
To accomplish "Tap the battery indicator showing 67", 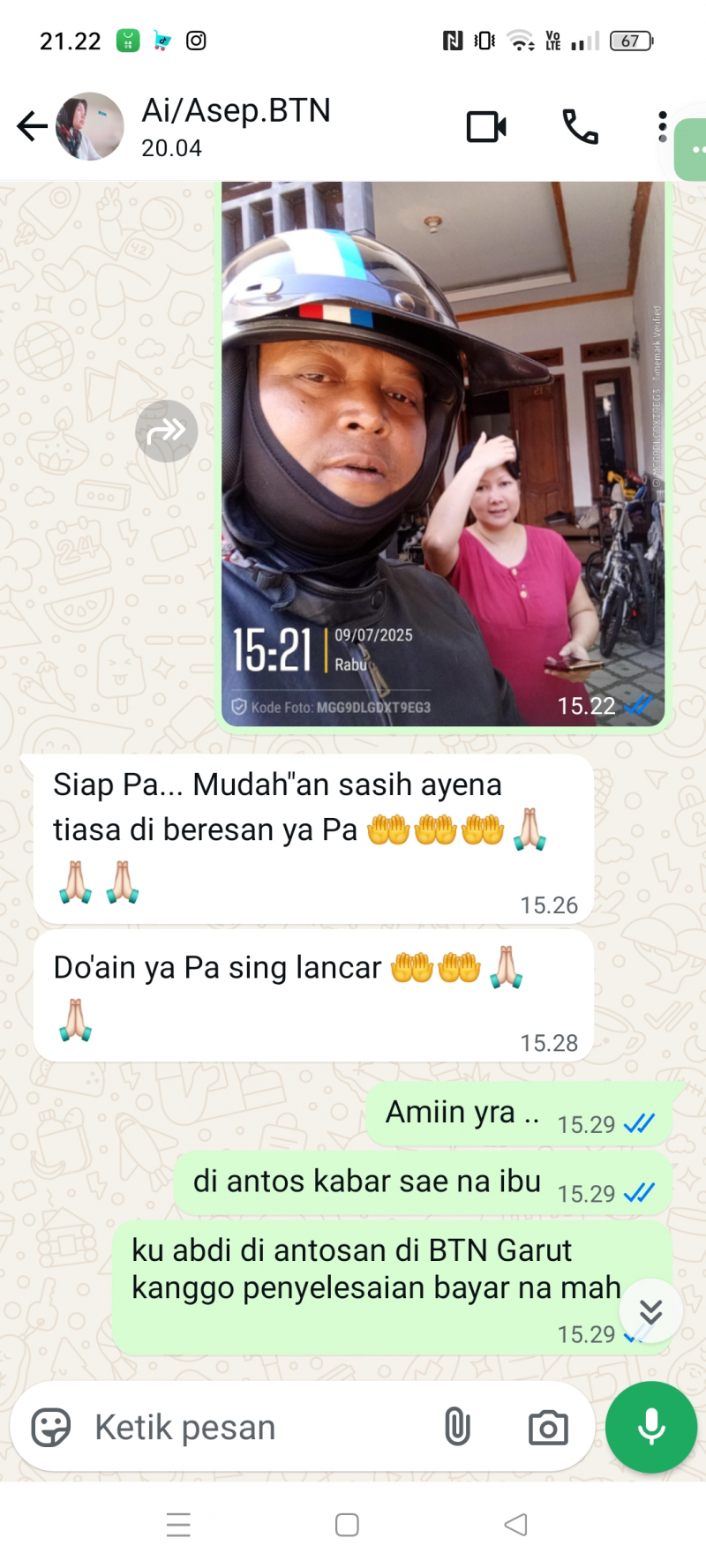I will (629, 40).
